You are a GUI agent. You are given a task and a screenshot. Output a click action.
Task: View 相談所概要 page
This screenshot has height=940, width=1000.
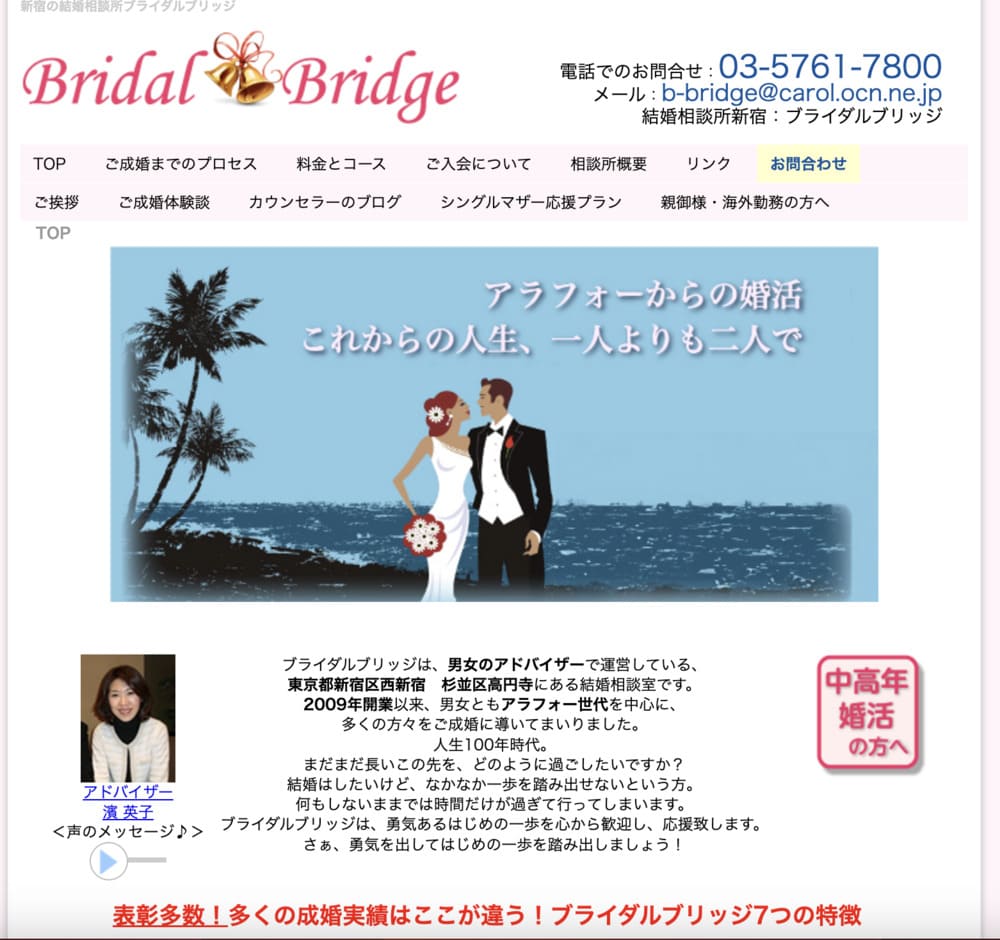(x=608, y=164)
